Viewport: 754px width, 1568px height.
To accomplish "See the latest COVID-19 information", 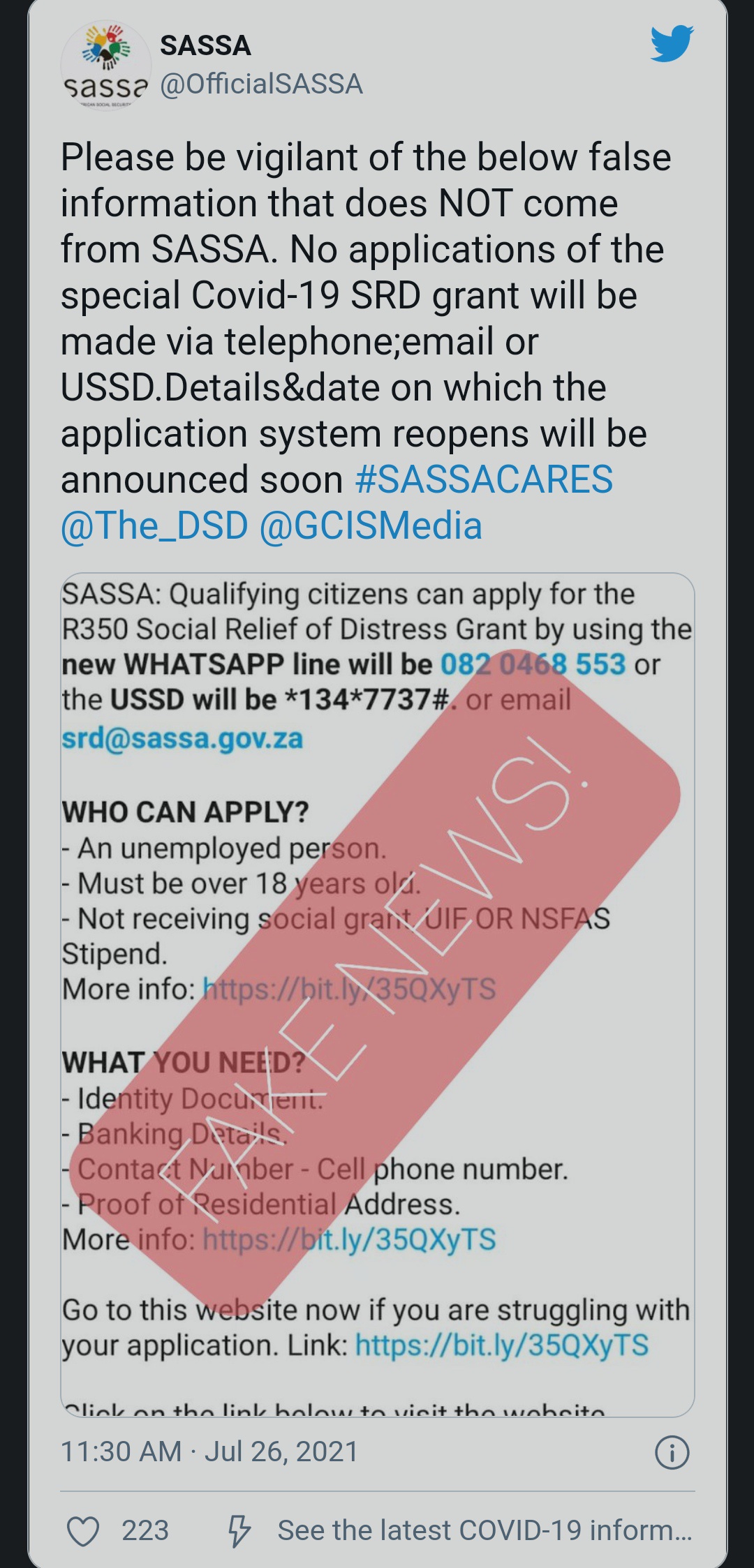I will pos(484,1530).
